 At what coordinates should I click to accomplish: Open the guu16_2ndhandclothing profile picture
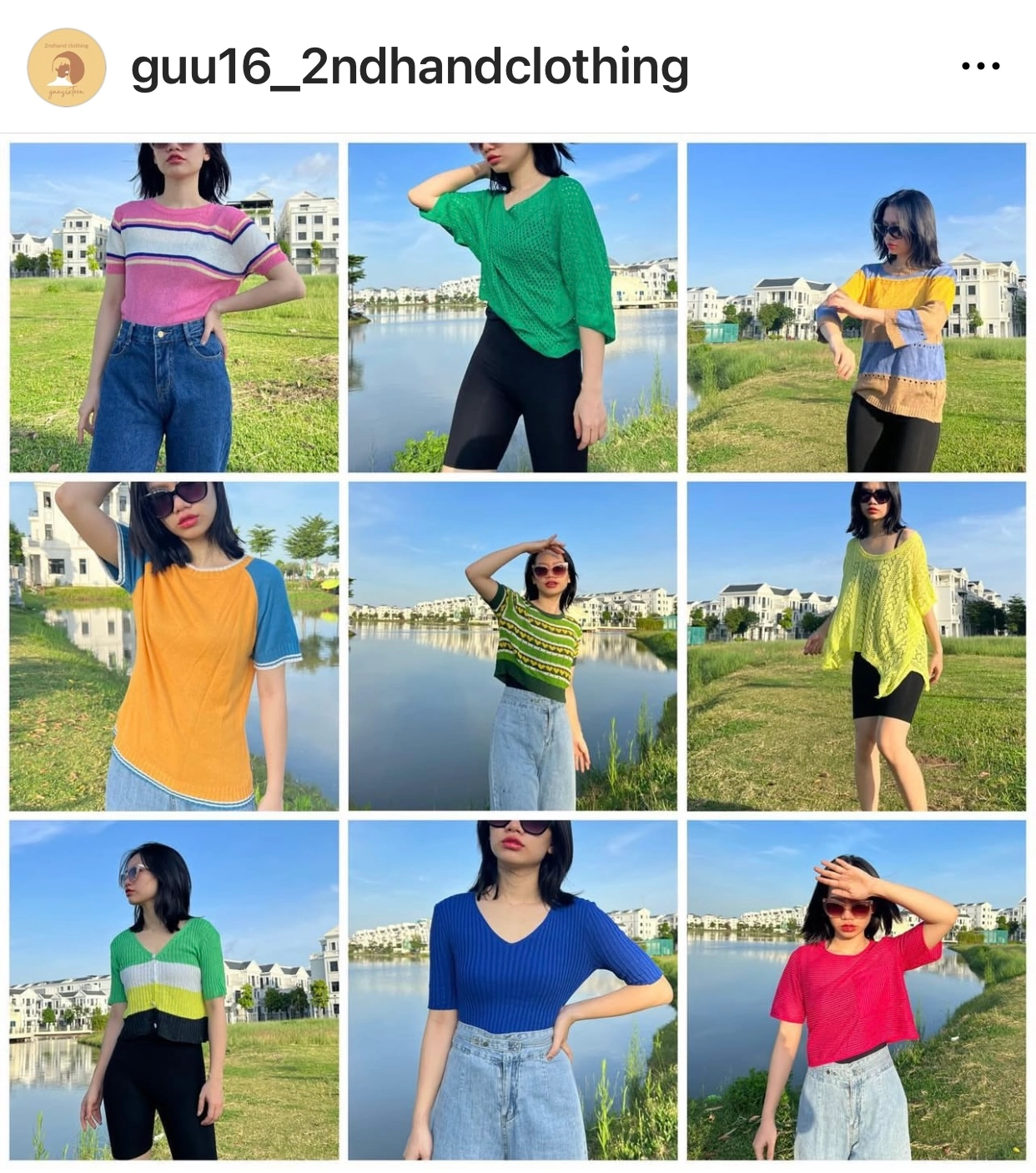67,68
